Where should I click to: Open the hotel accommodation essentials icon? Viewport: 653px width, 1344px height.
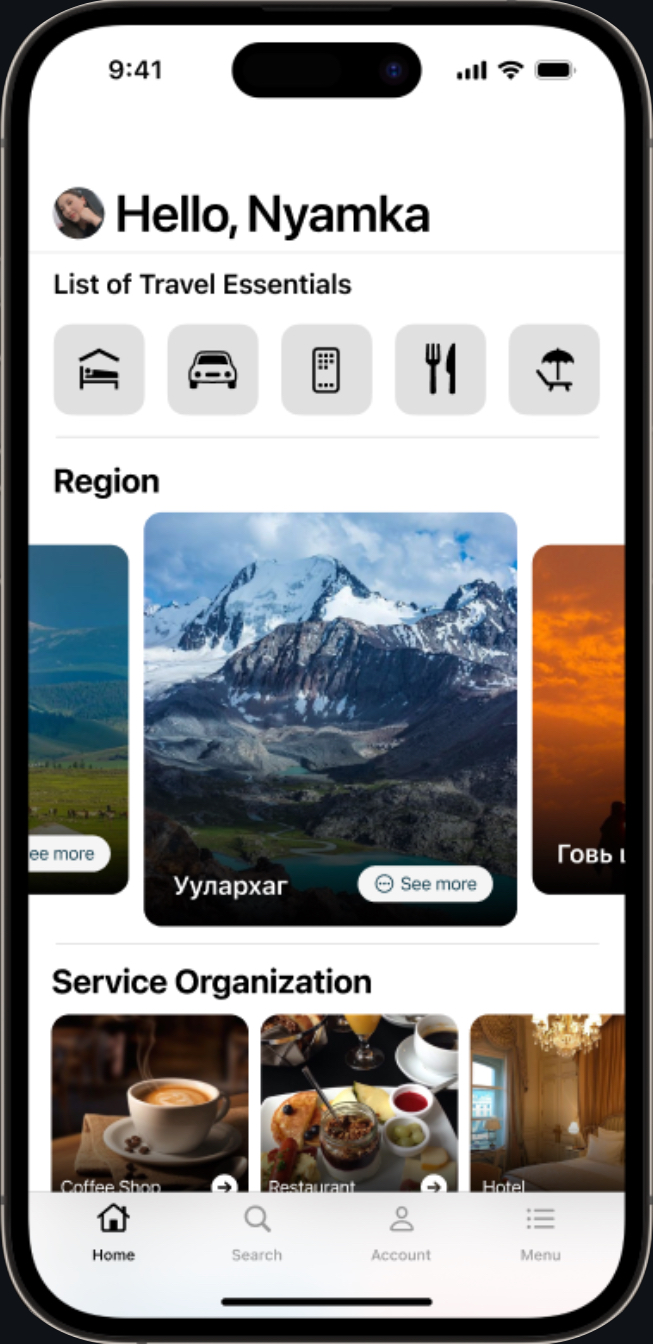99,369
